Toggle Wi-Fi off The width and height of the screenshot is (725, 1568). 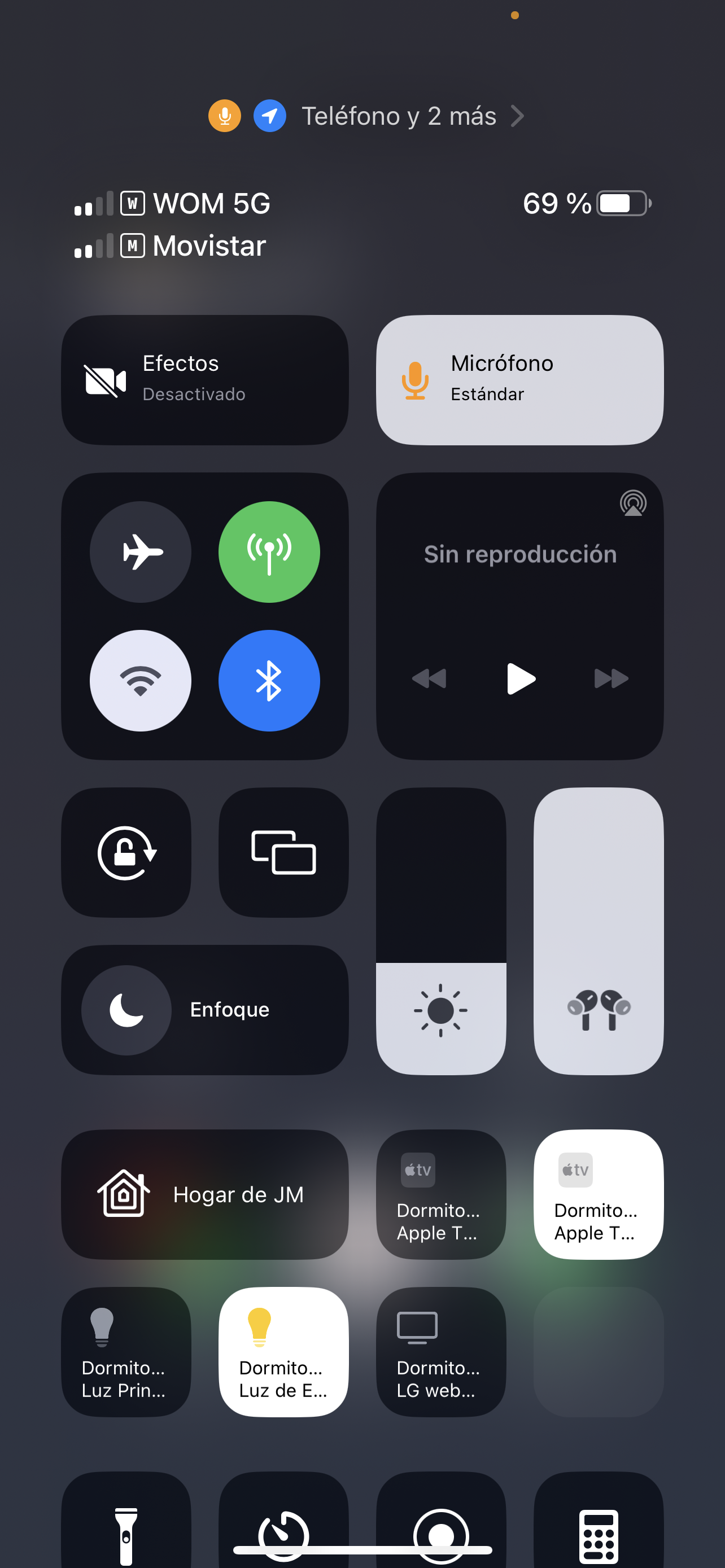point(141,680)
